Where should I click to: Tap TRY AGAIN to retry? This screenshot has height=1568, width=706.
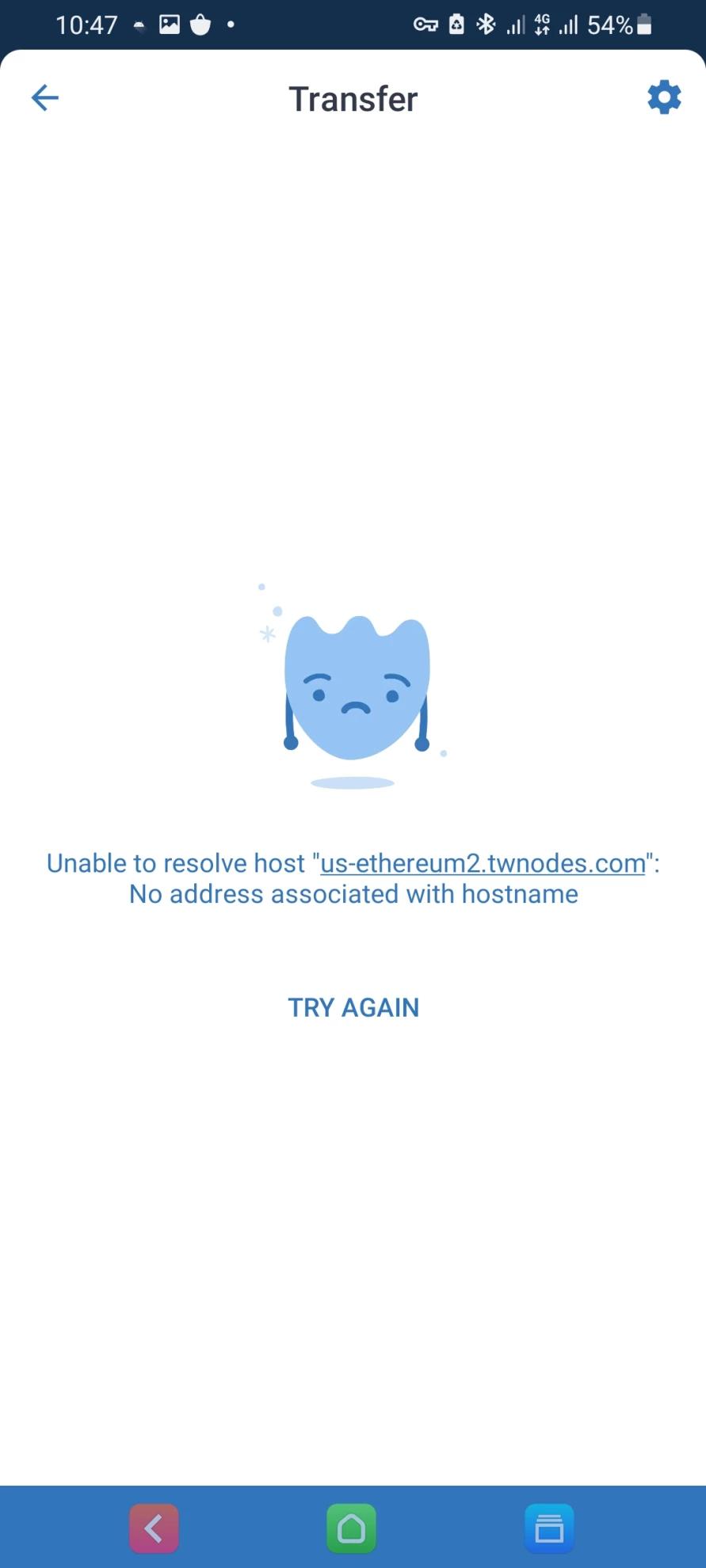click(353, 1007)
